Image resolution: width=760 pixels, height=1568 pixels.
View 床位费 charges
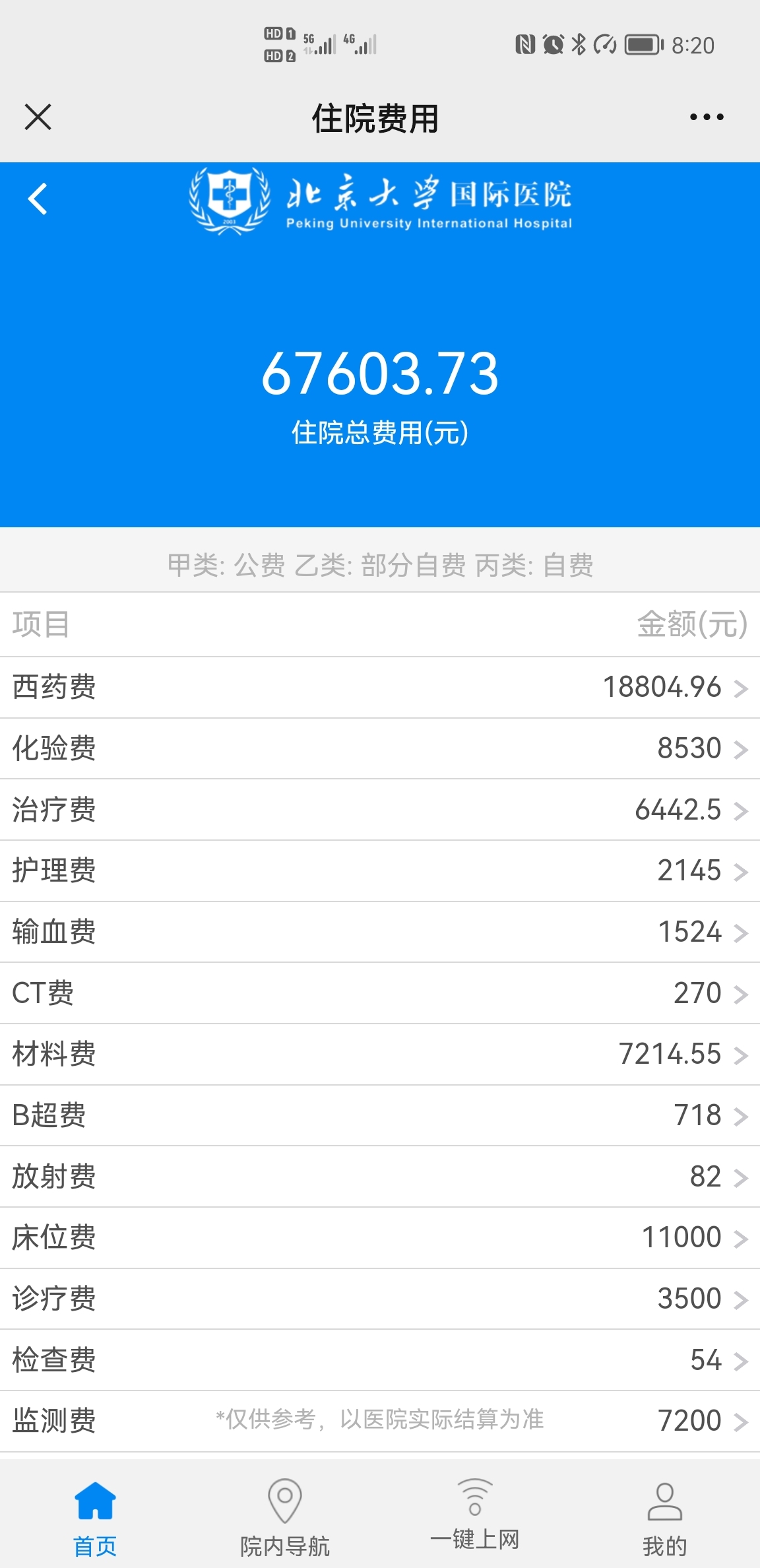tap(380, 1237)
